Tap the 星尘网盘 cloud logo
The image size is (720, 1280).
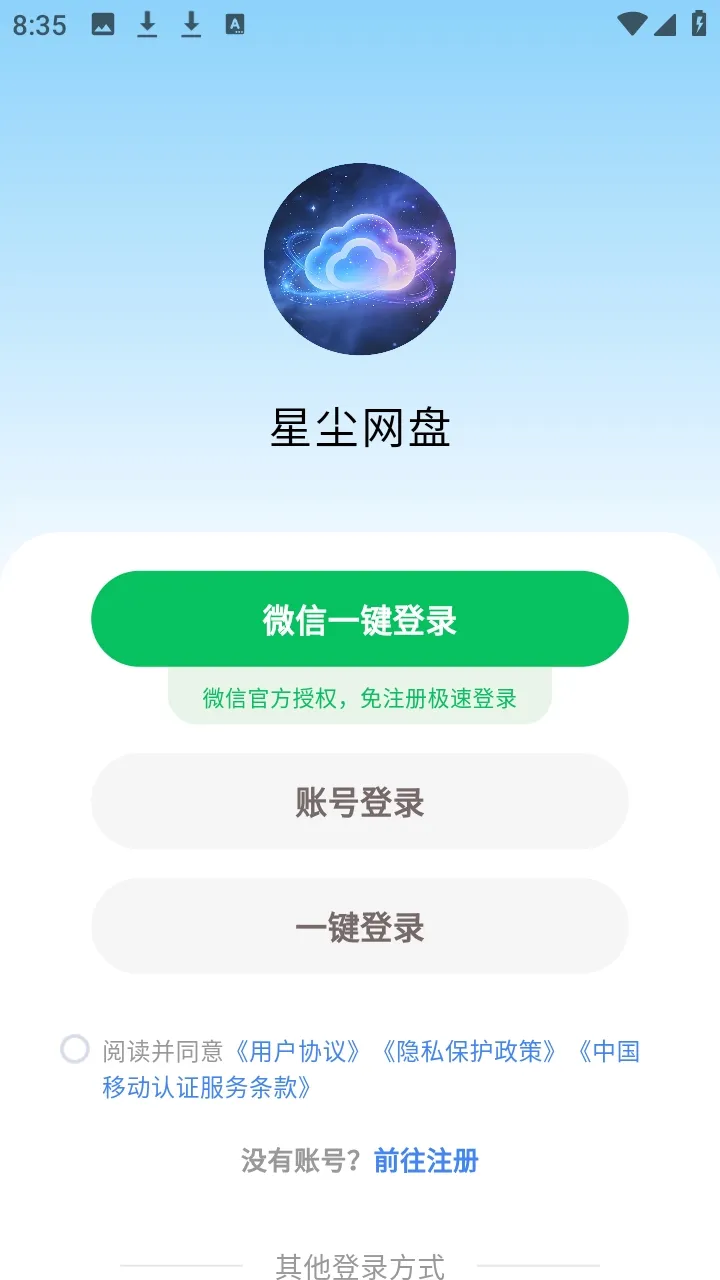(360, 258)
